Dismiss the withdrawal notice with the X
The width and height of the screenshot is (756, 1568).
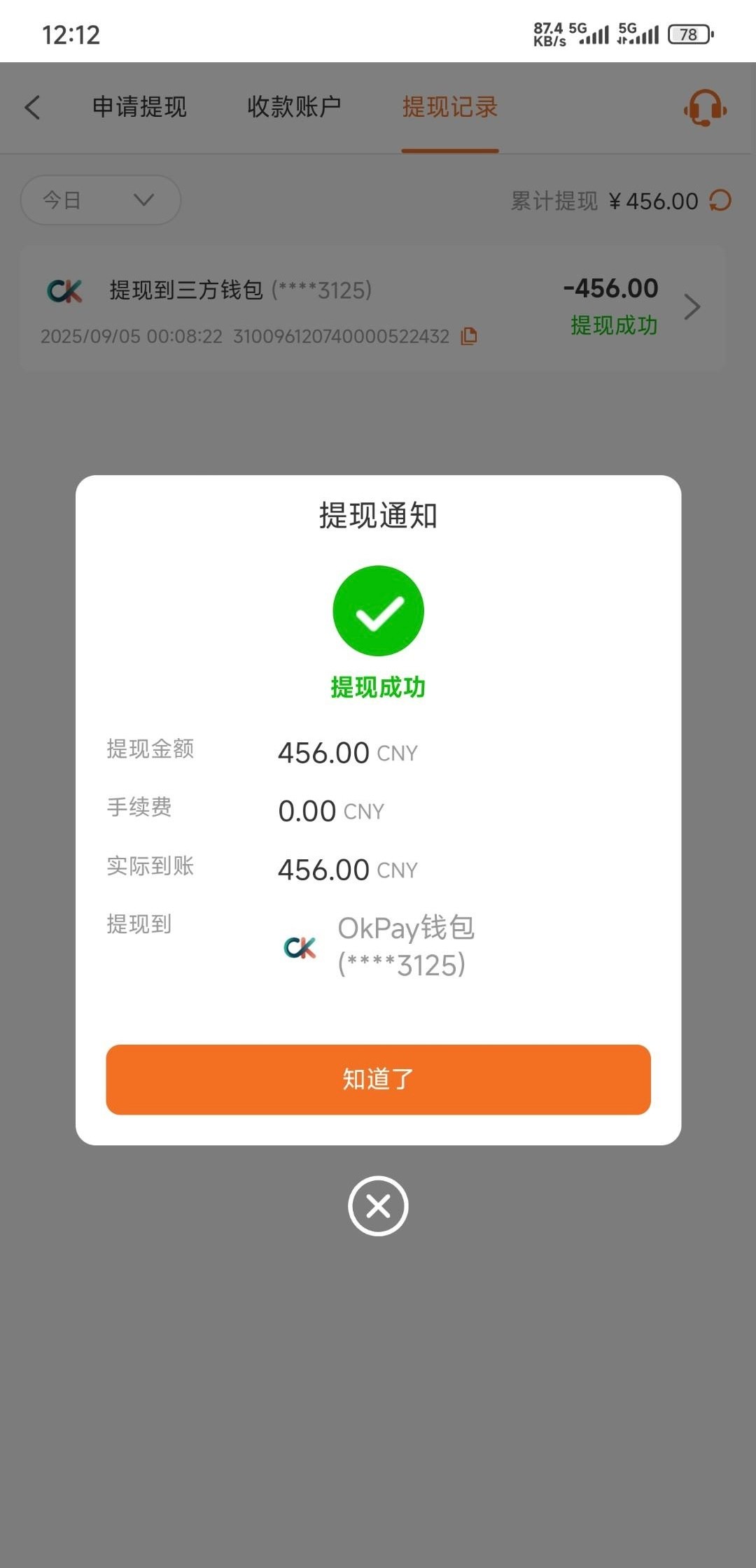(x=378, y=1206)
